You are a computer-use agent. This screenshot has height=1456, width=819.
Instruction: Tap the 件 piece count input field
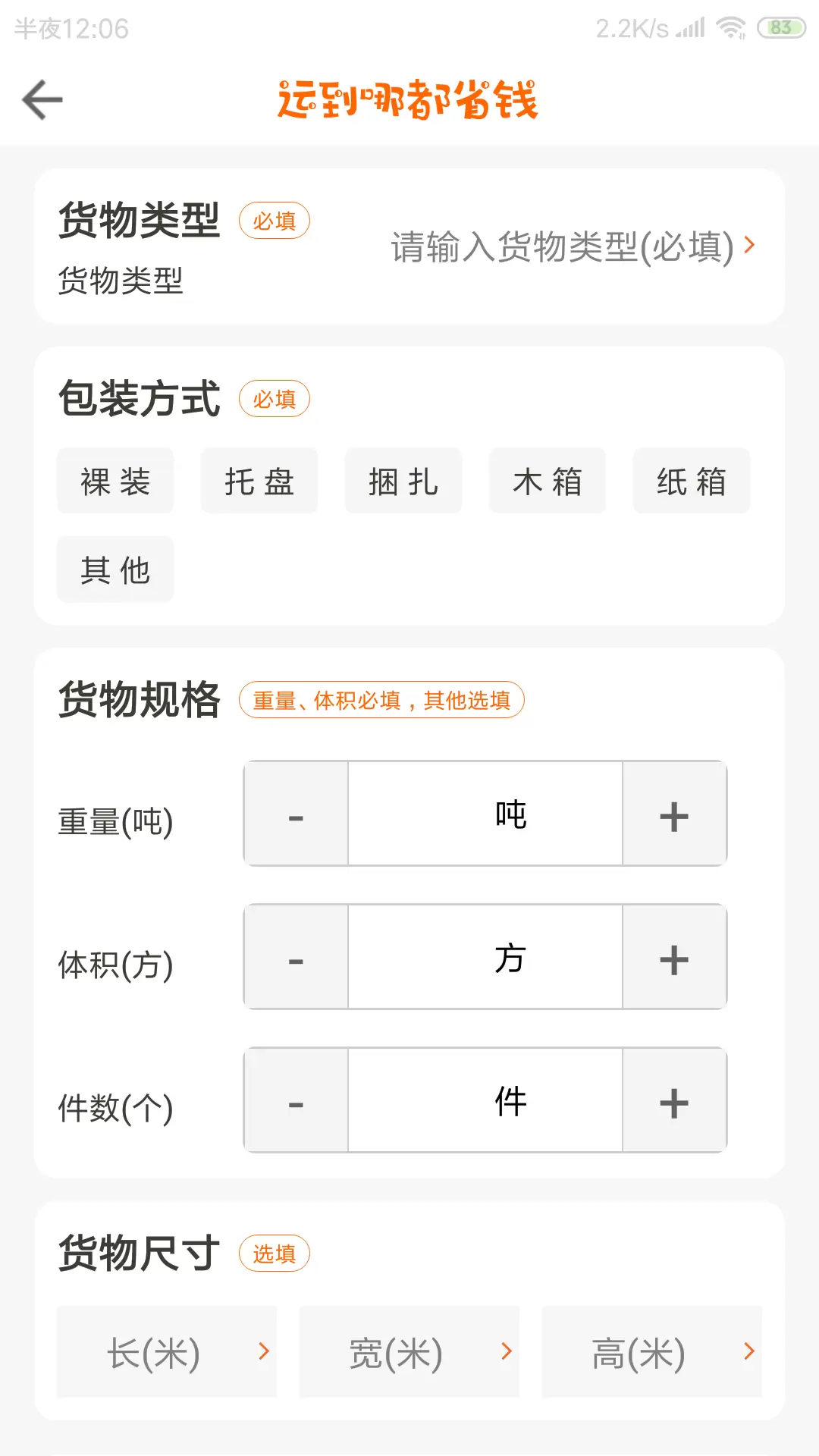coord(485,1100)
